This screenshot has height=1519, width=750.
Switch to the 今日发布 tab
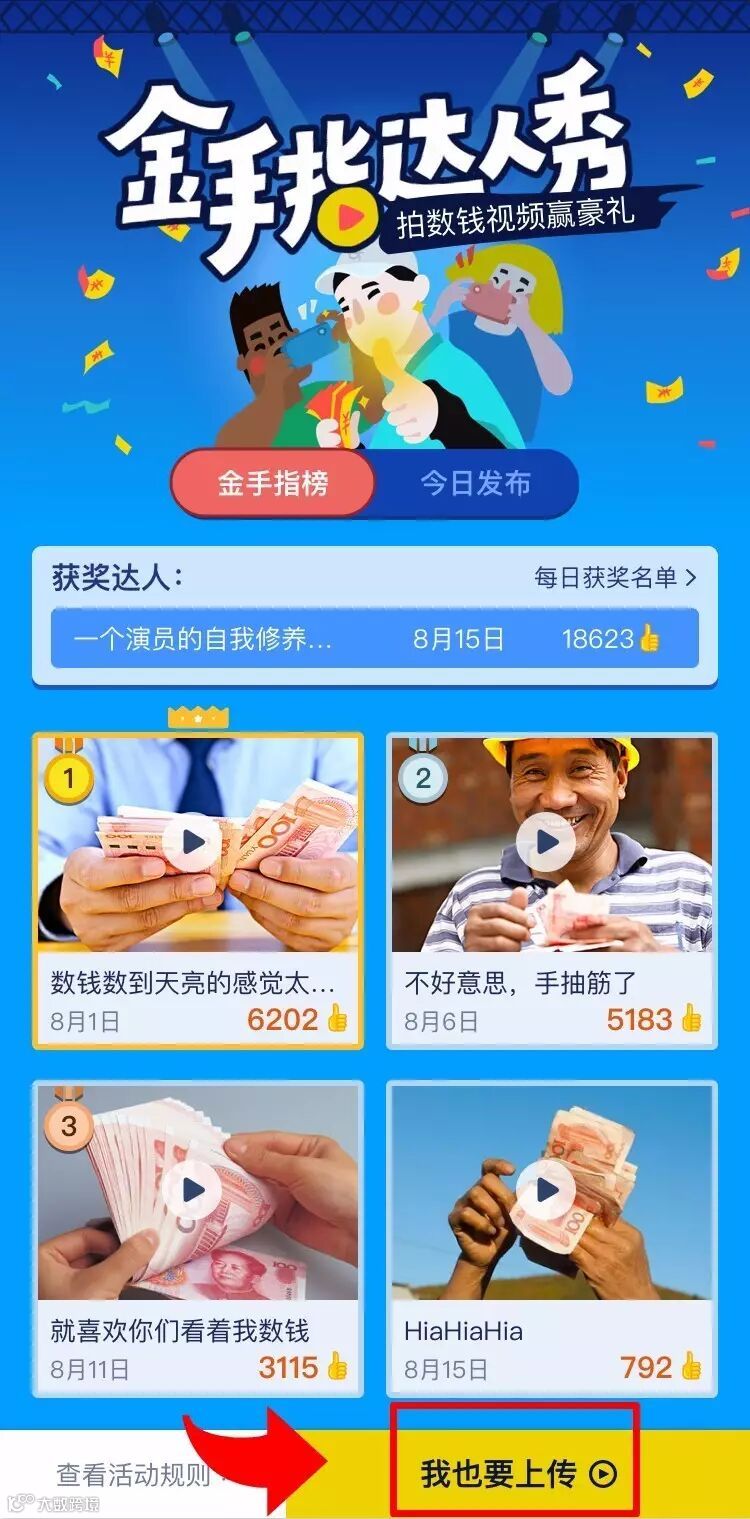[x=475, y=484]
